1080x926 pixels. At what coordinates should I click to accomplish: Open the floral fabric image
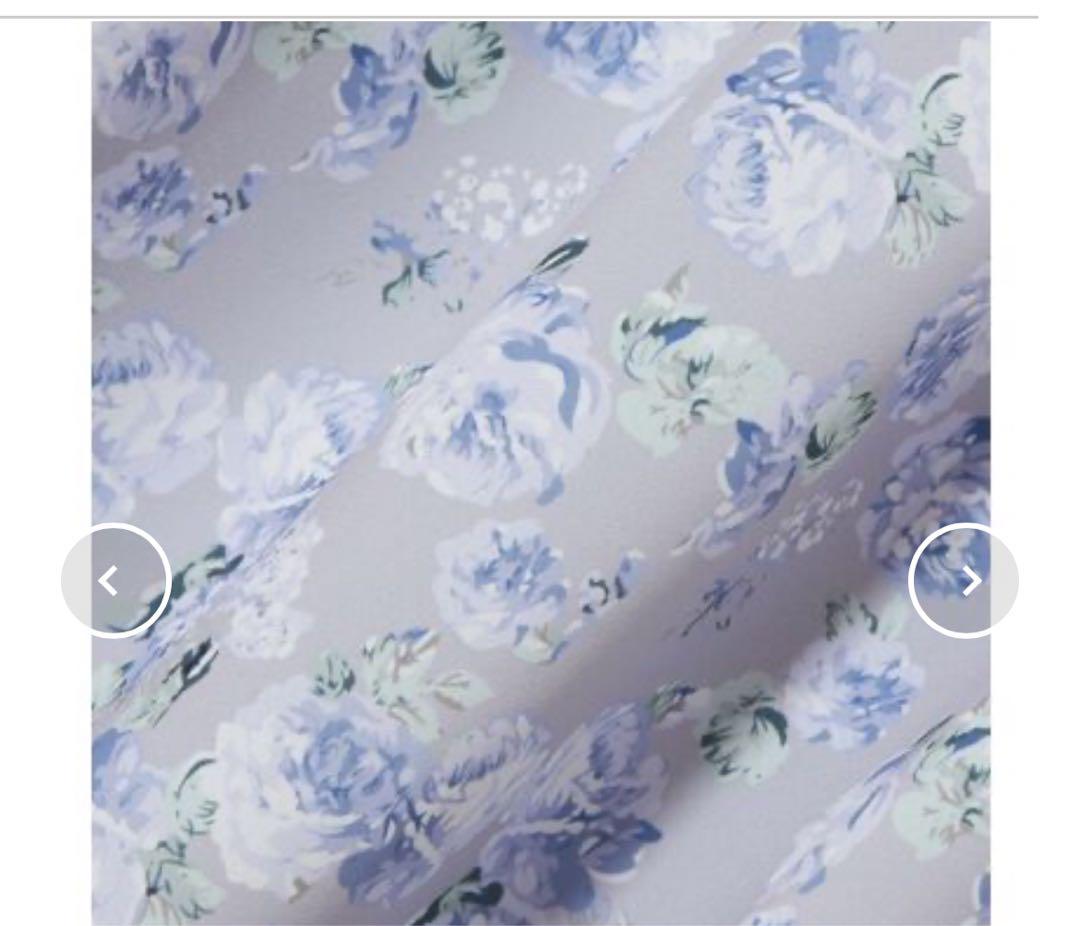(540, 400)
